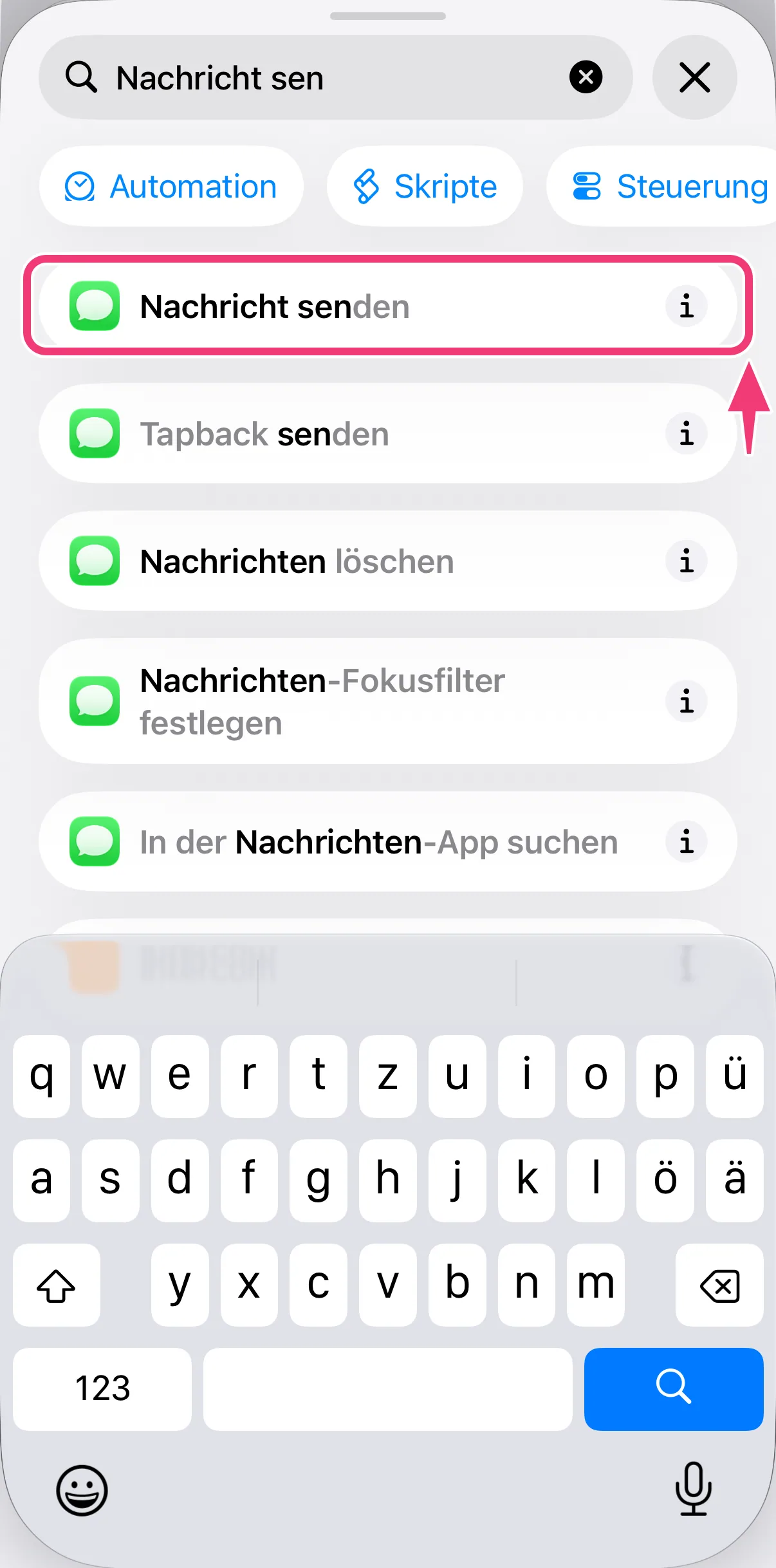Close the action search sheet
The height and width of the screenshot is (1568, 776).
[694, 77]
